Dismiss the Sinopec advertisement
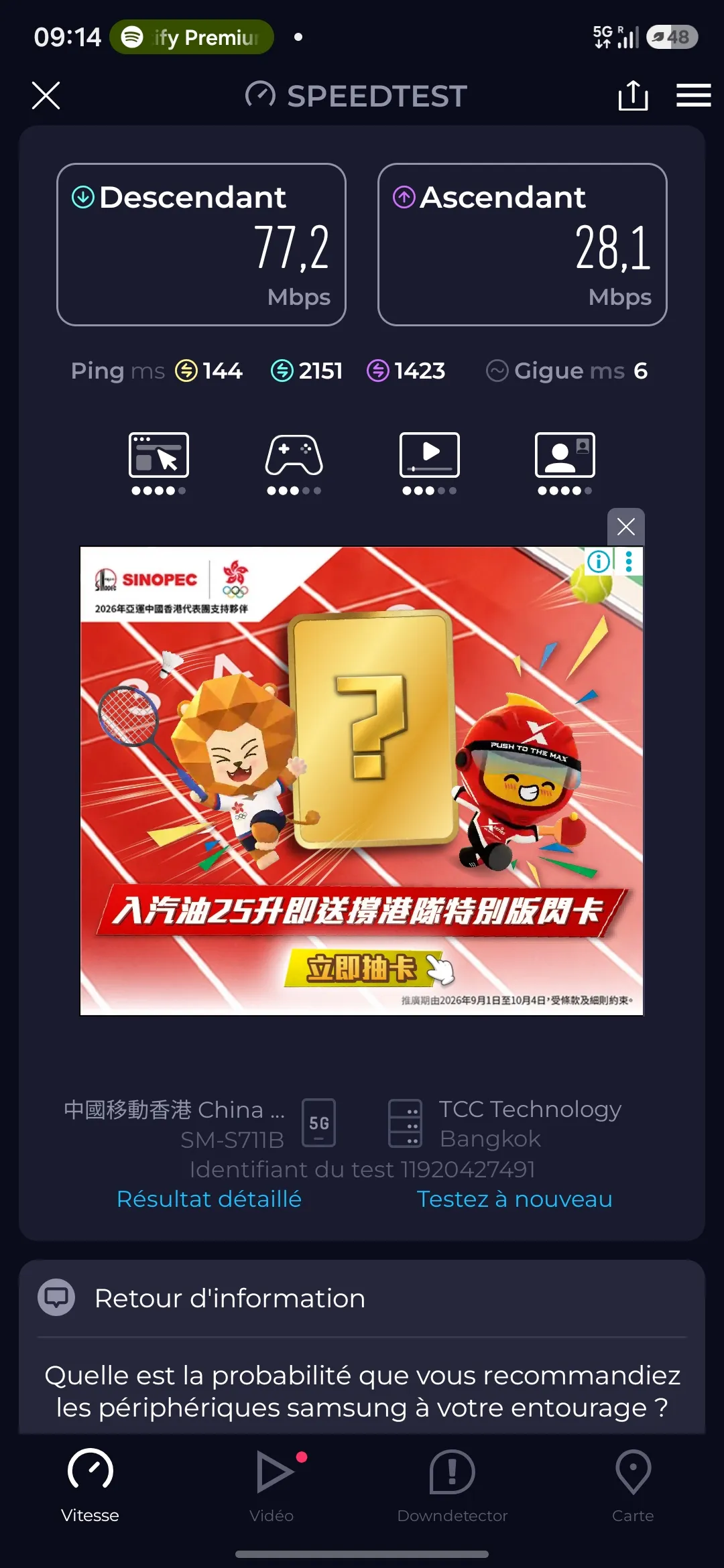724x1568 pixels. (x=625, y=527)
